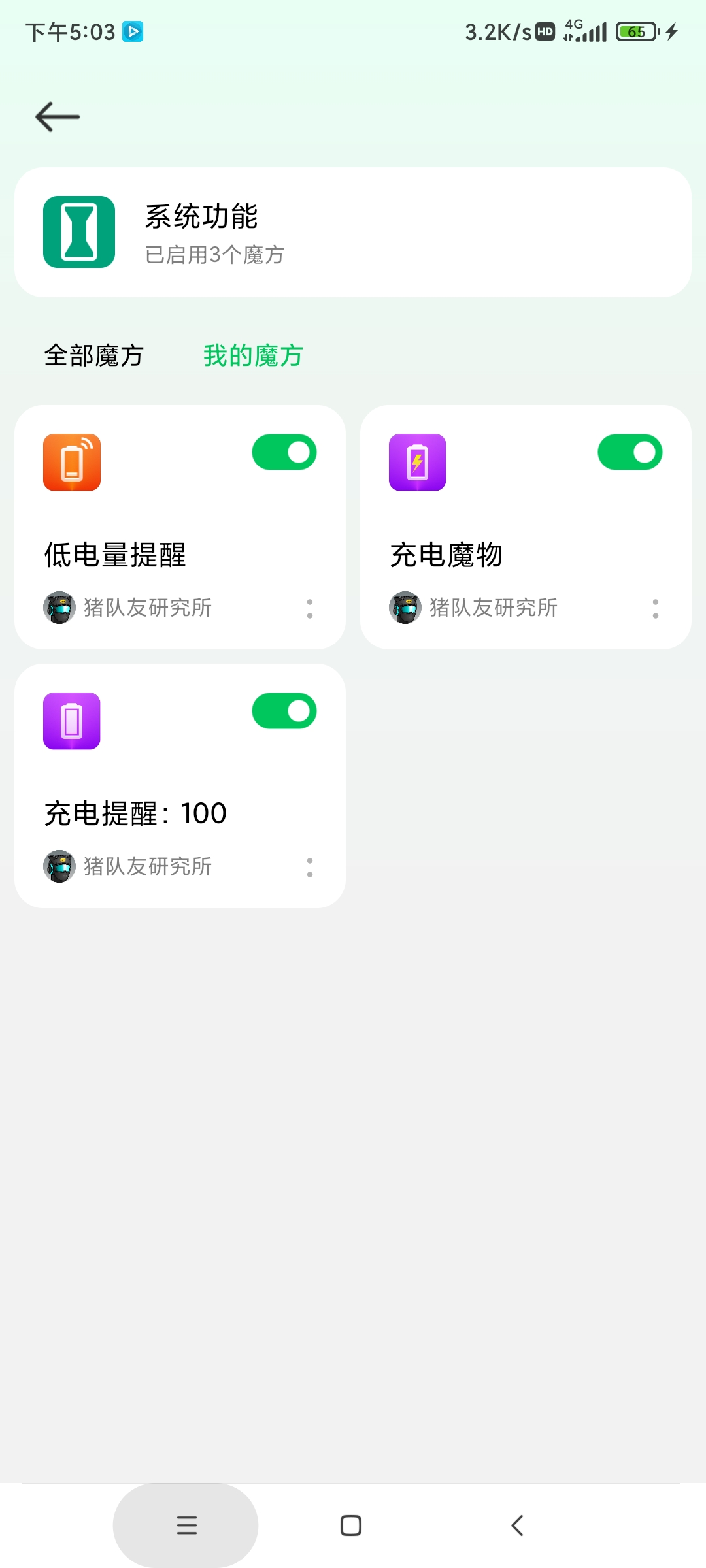706x1568 pixels.
Task: Turn off the 充电魔物 switch
Action: coord(630,452)
